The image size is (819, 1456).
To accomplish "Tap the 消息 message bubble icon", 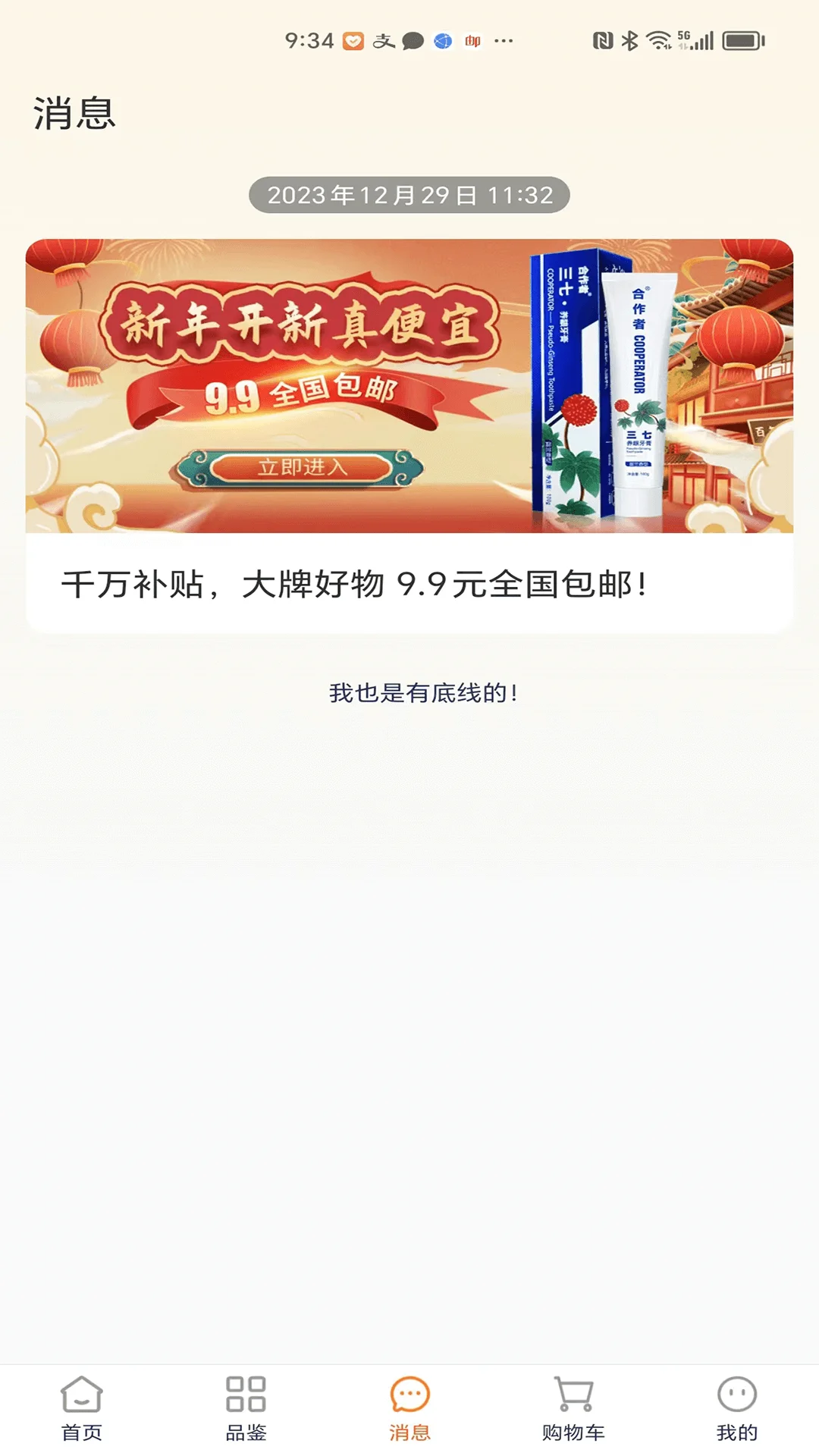I will coord(409,1409).
